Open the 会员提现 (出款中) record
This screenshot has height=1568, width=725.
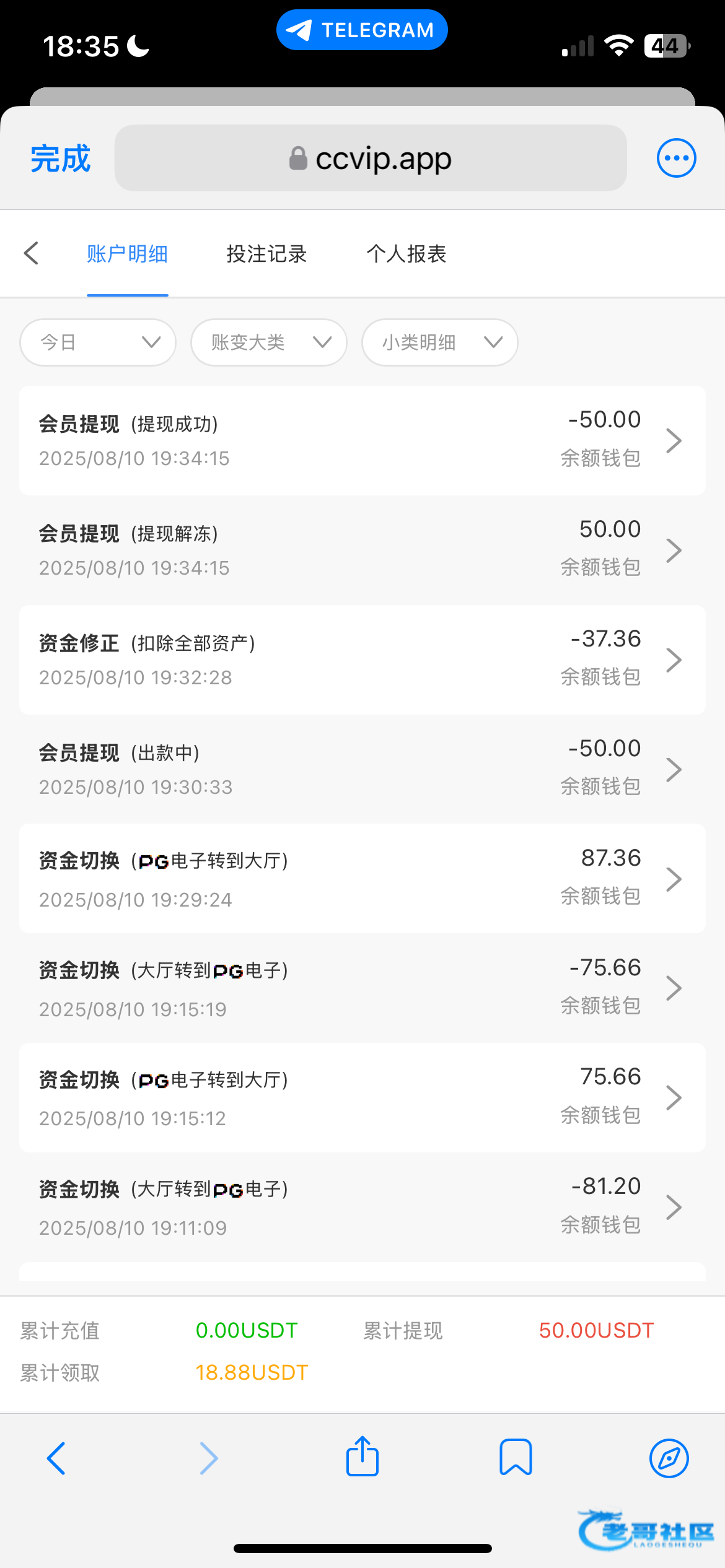pos(362,769)
